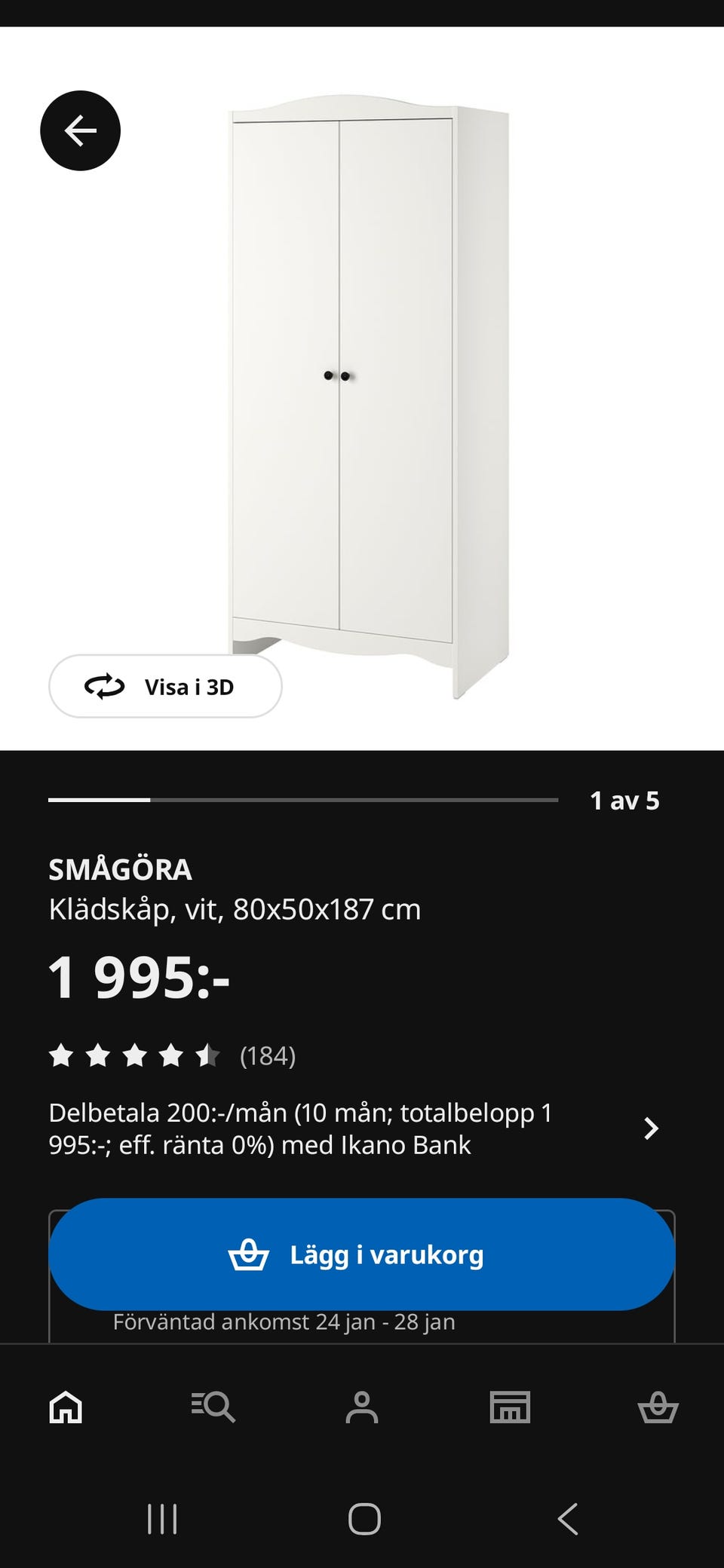Switch to the store tab

pyautogui.click(x=510, y=1407)
